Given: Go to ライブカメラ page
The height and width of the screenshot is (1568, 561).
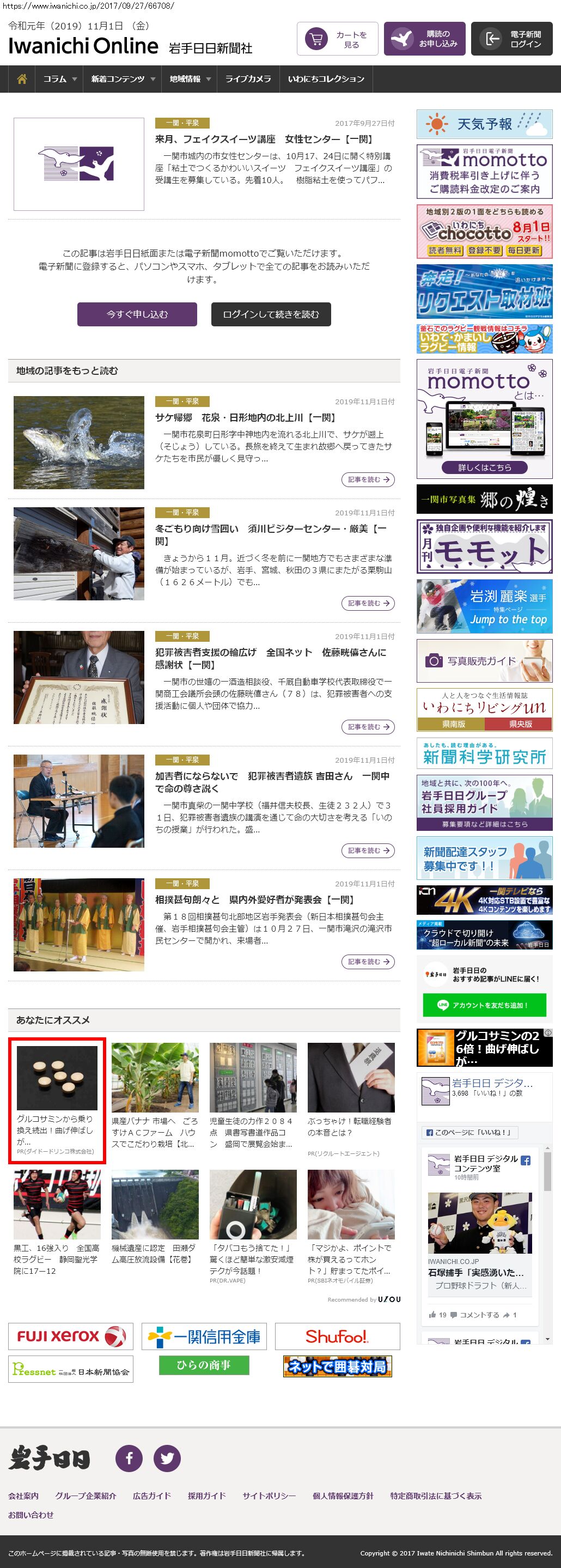Looking at the screenshot, I should pos(248,79).
